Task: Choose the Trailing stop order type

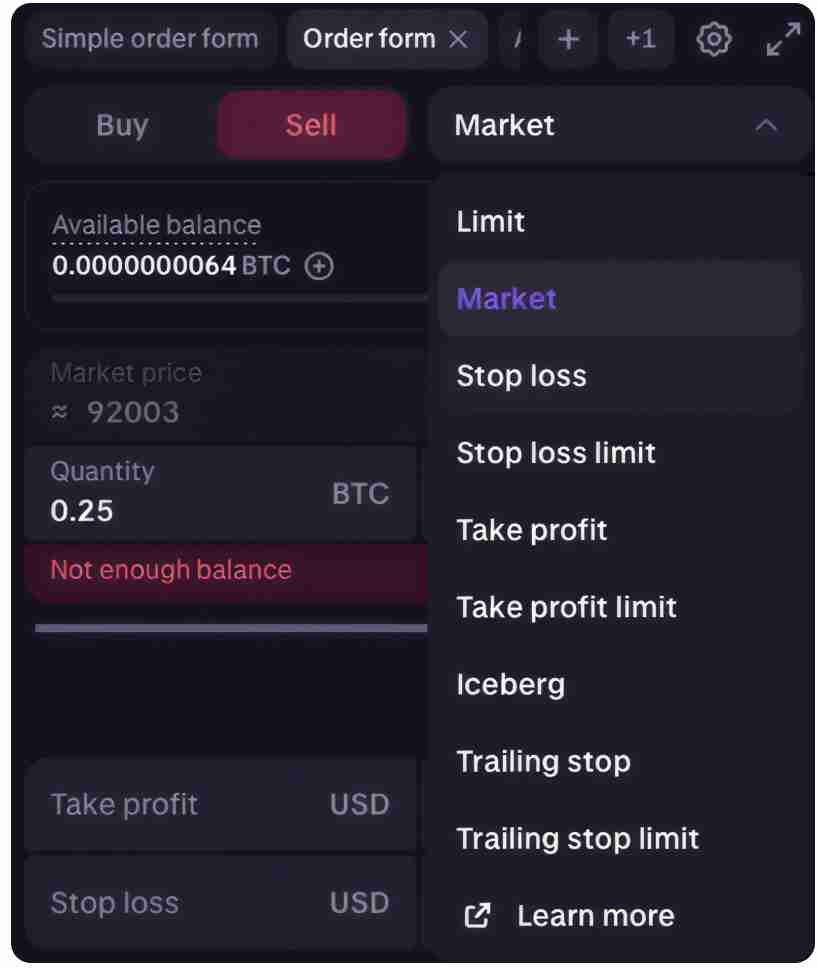Action: point(543,762)
